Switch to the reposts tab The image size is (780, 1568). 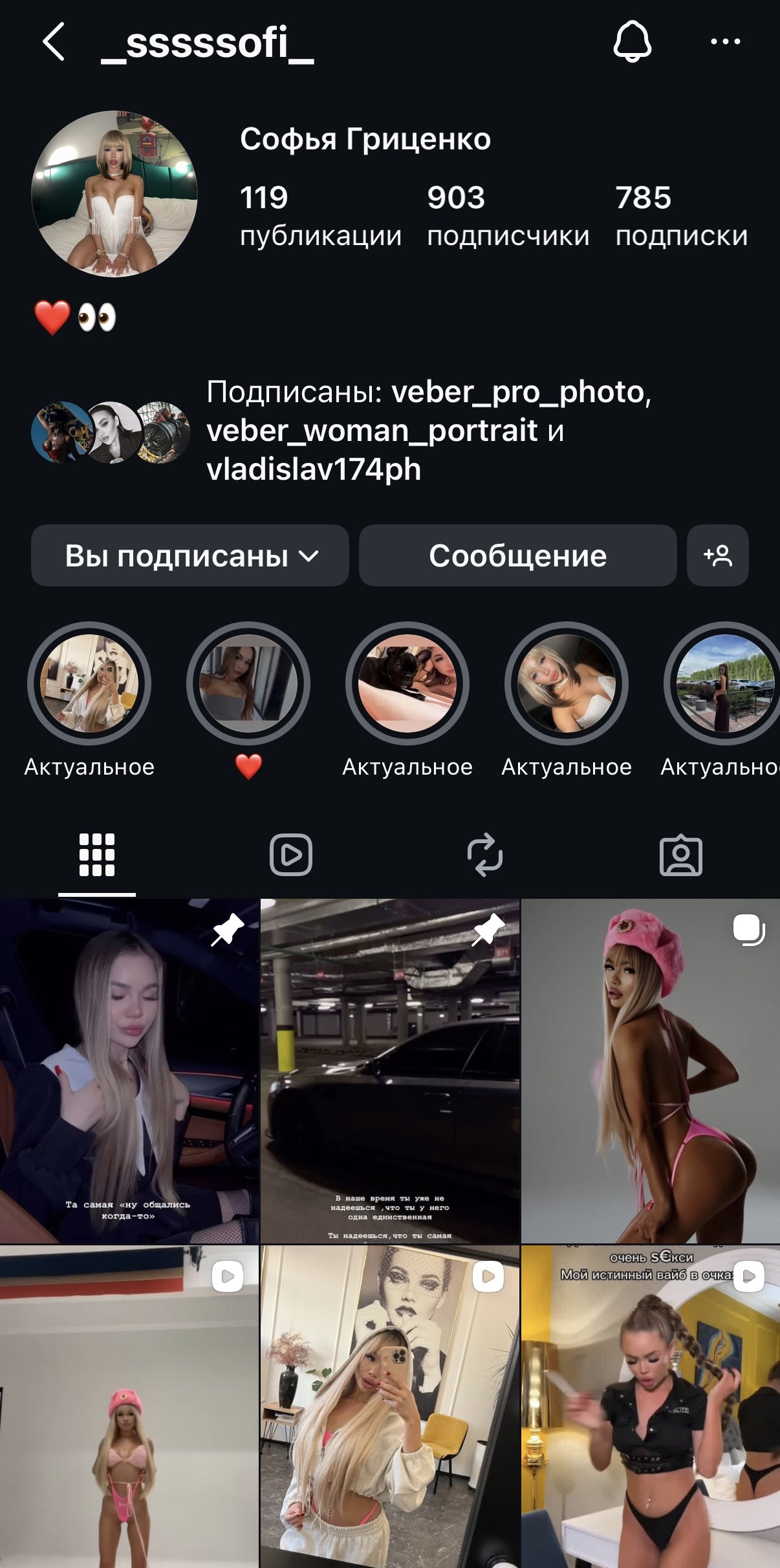[x=485, y=855]
